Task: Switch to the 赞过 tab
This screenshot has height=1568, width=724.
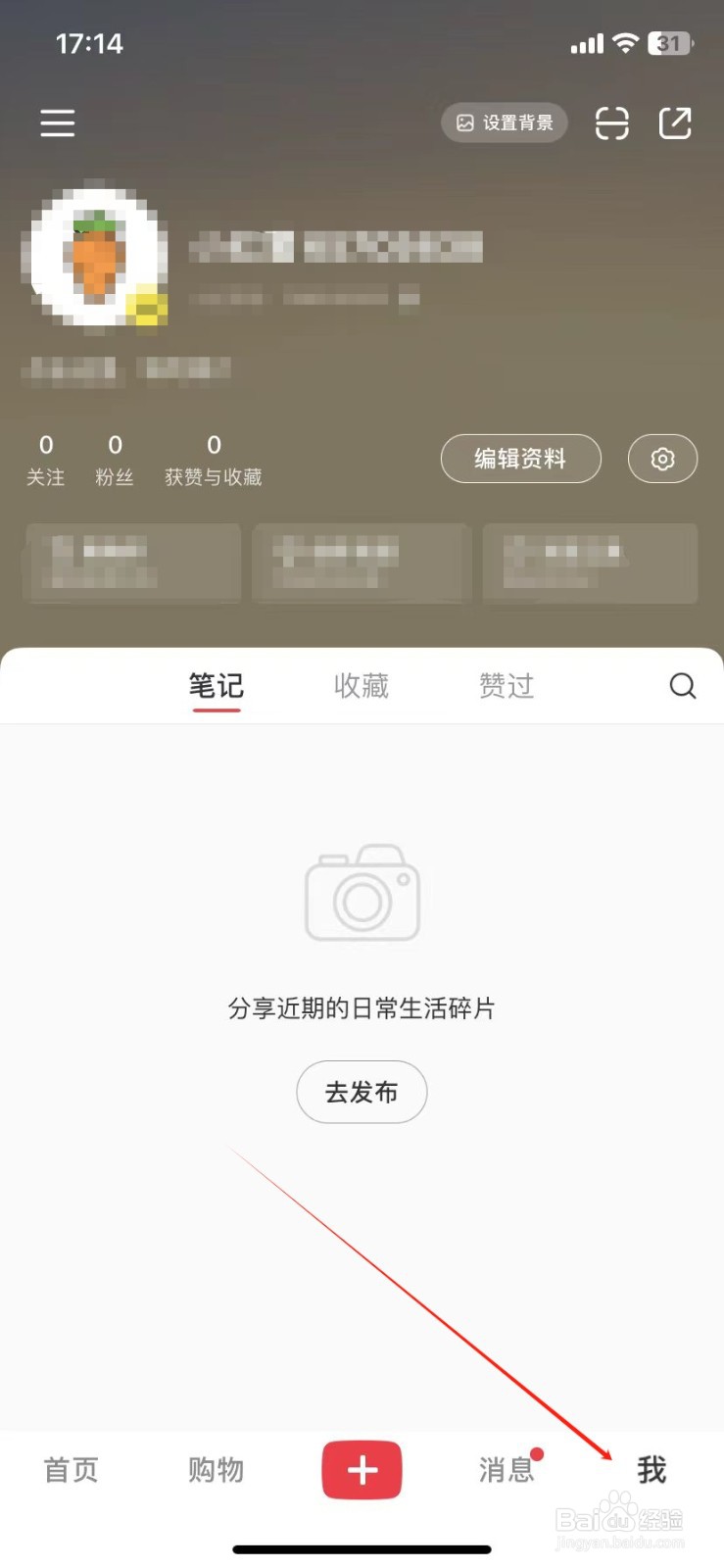Action: coord(506,686)
